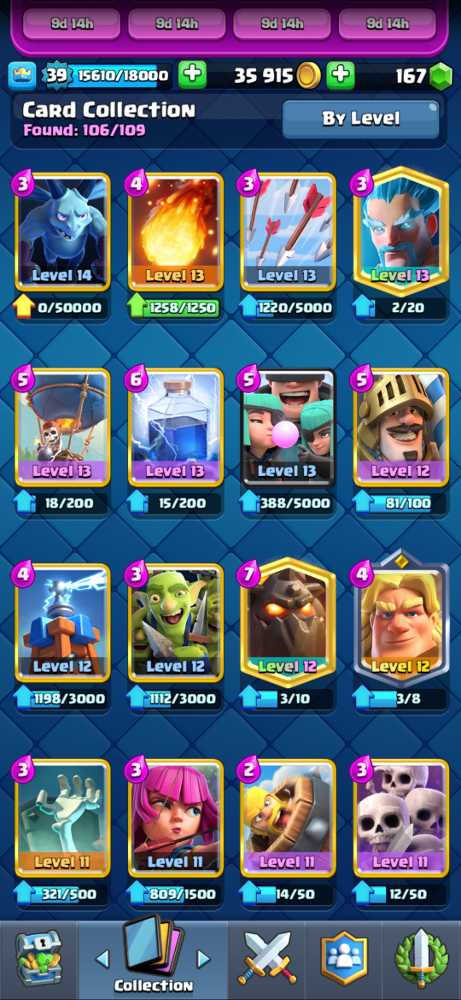Image resolution: width=461 pixels, height=1000 pixels.
Task: Open the Prince card at Level 12
Action: click(x=400, y=427)
